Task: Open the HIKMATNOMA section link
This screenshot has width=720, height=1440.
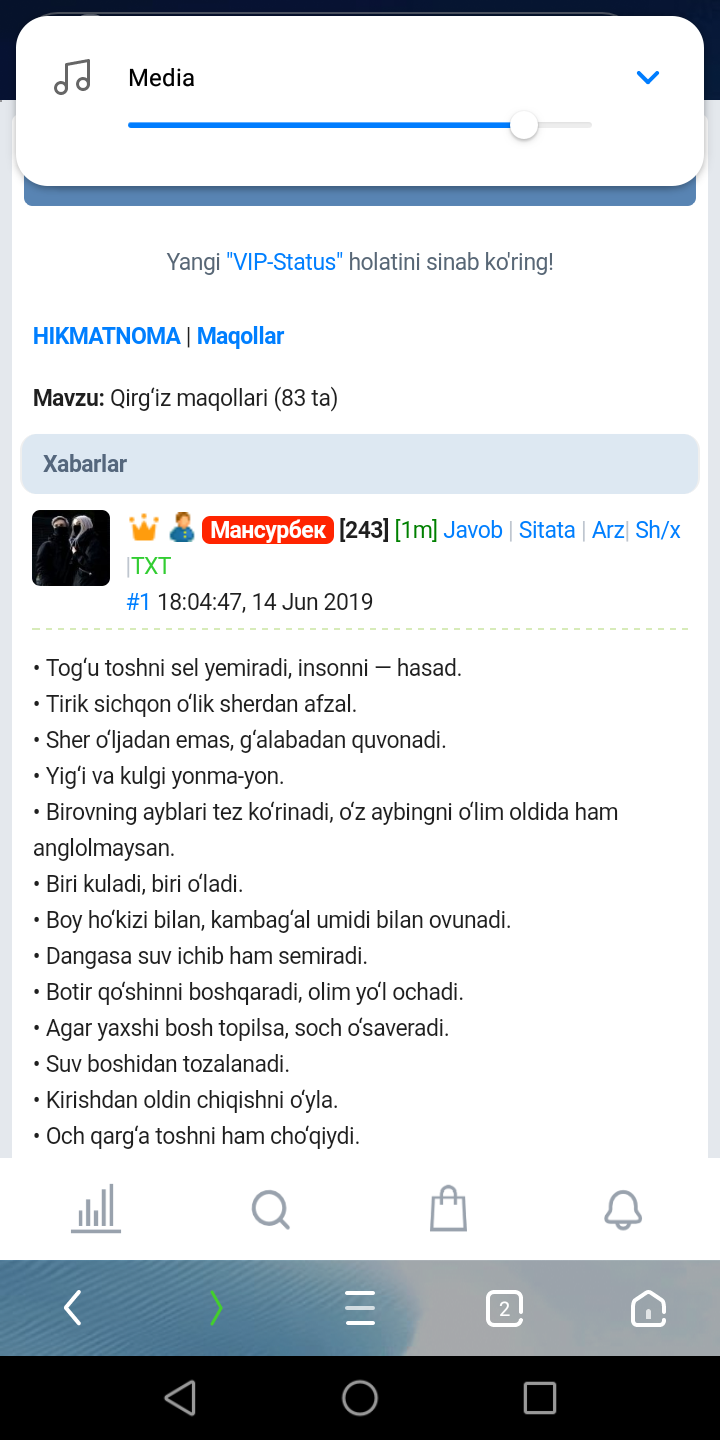Action: 106,336
